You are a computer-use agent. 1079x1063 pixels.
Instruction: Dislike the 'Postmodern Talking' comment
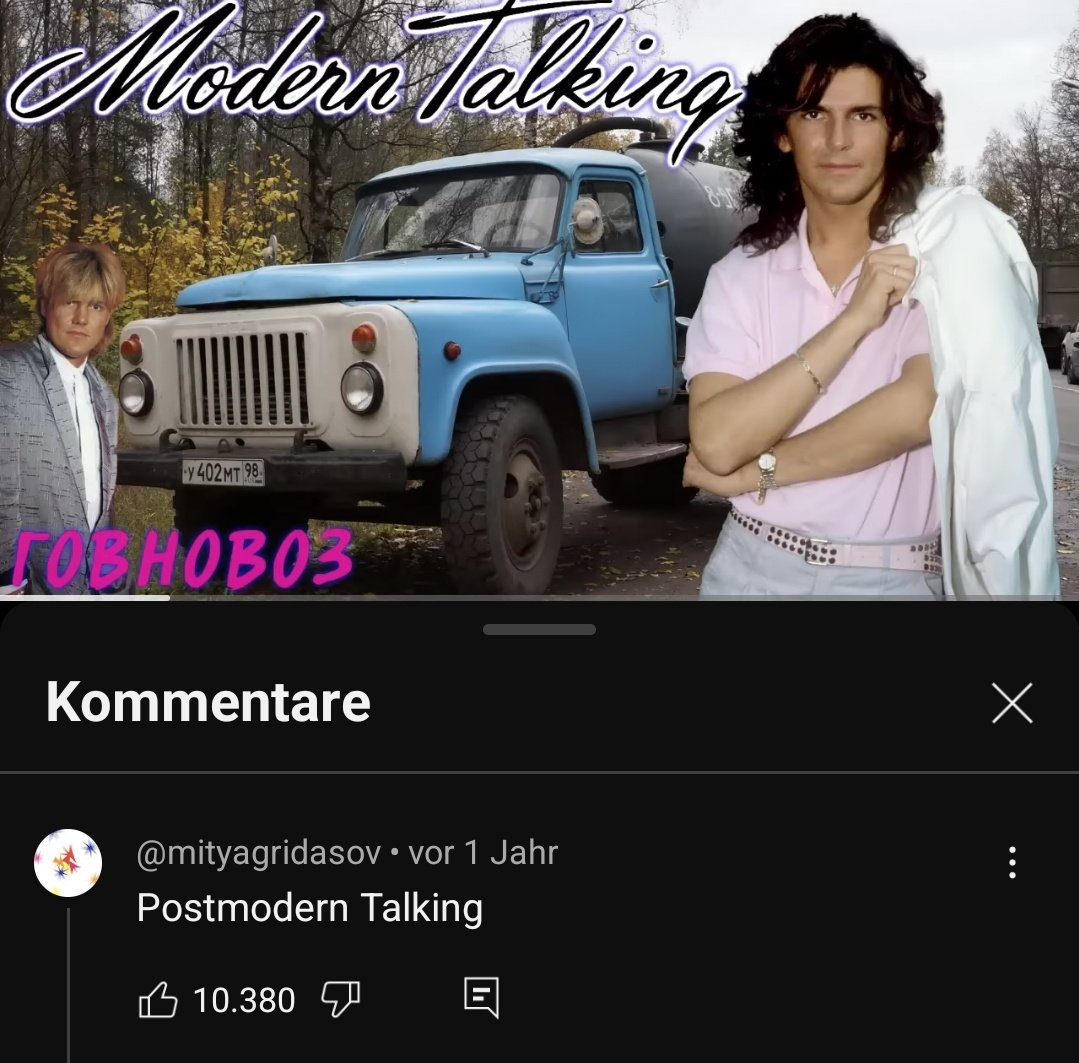pyautogui.click(x=340, y=999)
